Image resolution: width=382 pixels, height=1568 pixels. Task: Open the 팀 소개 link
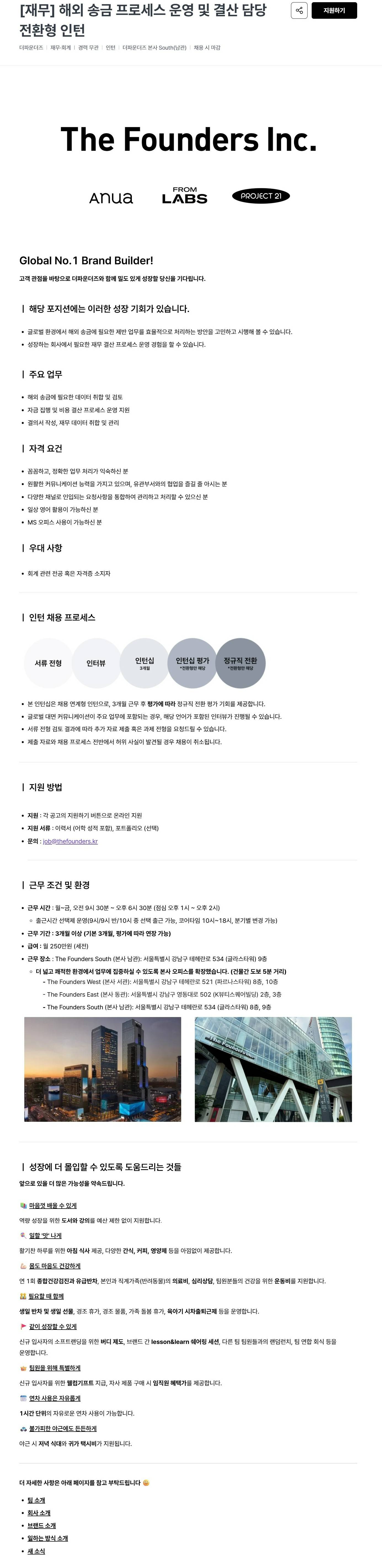[x=36, y=1500]
